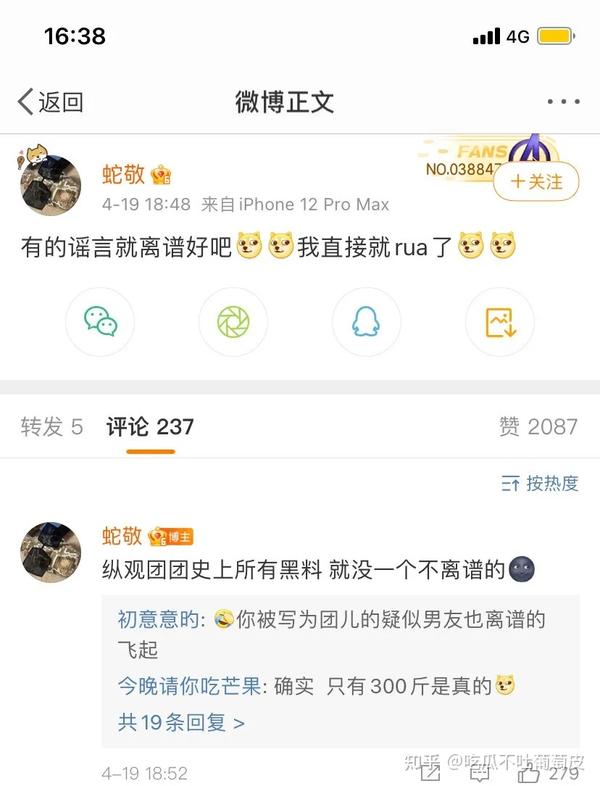Share the post to WeChat

point(100,322)
